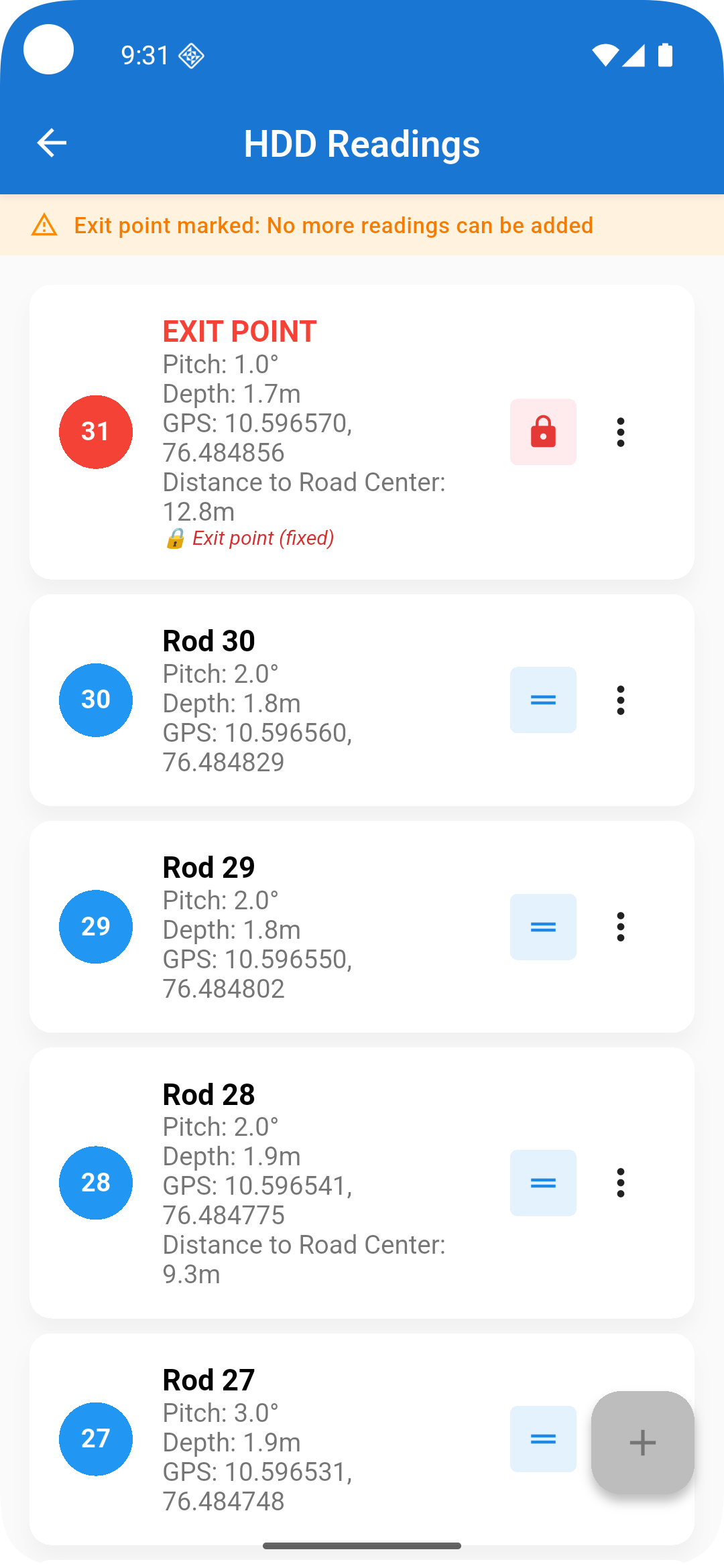
Task: Click the back arrow in the header
Action: point(51,142)
